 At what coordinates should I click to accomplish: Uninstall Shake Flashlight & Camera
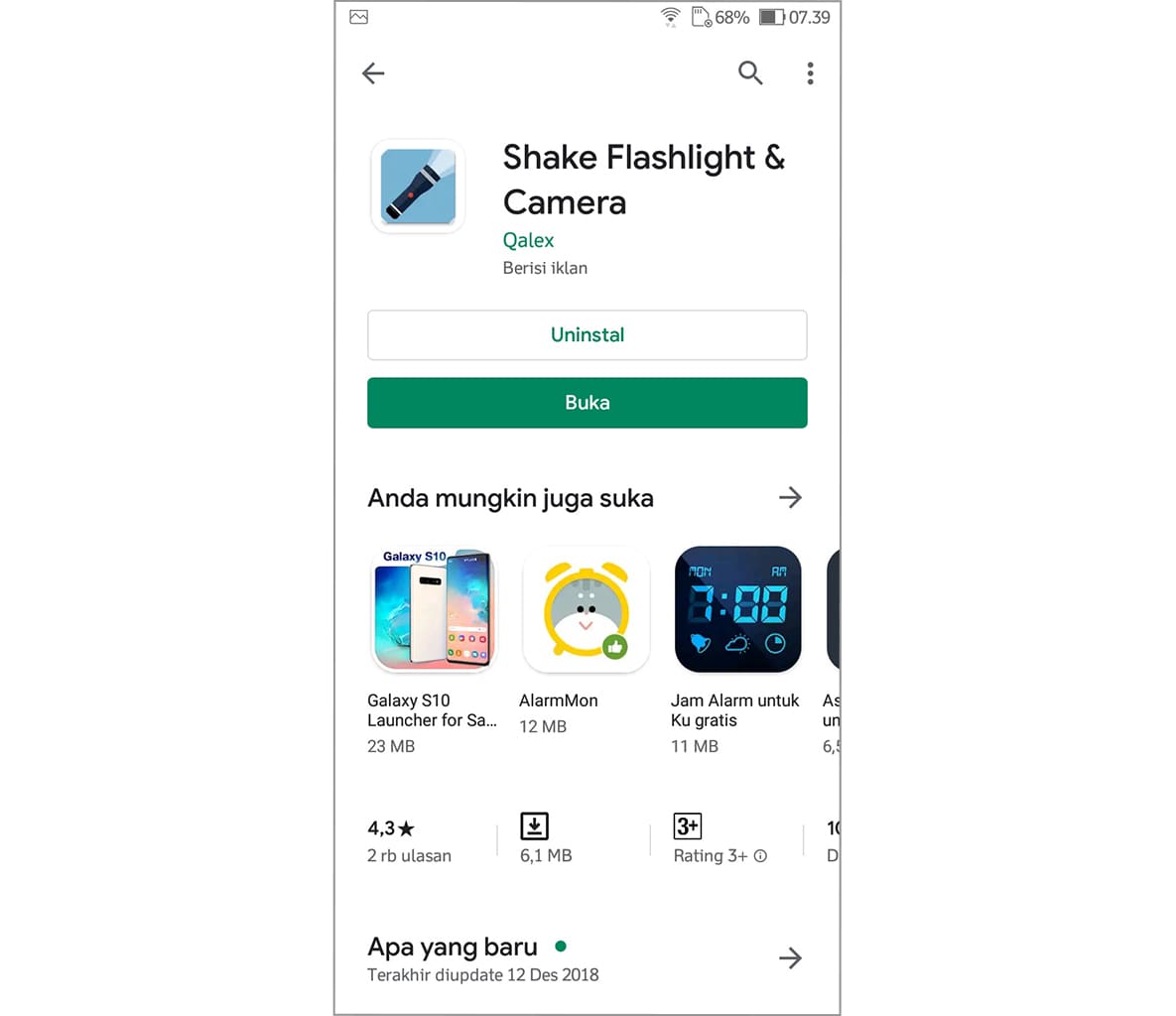coord(587,335)
